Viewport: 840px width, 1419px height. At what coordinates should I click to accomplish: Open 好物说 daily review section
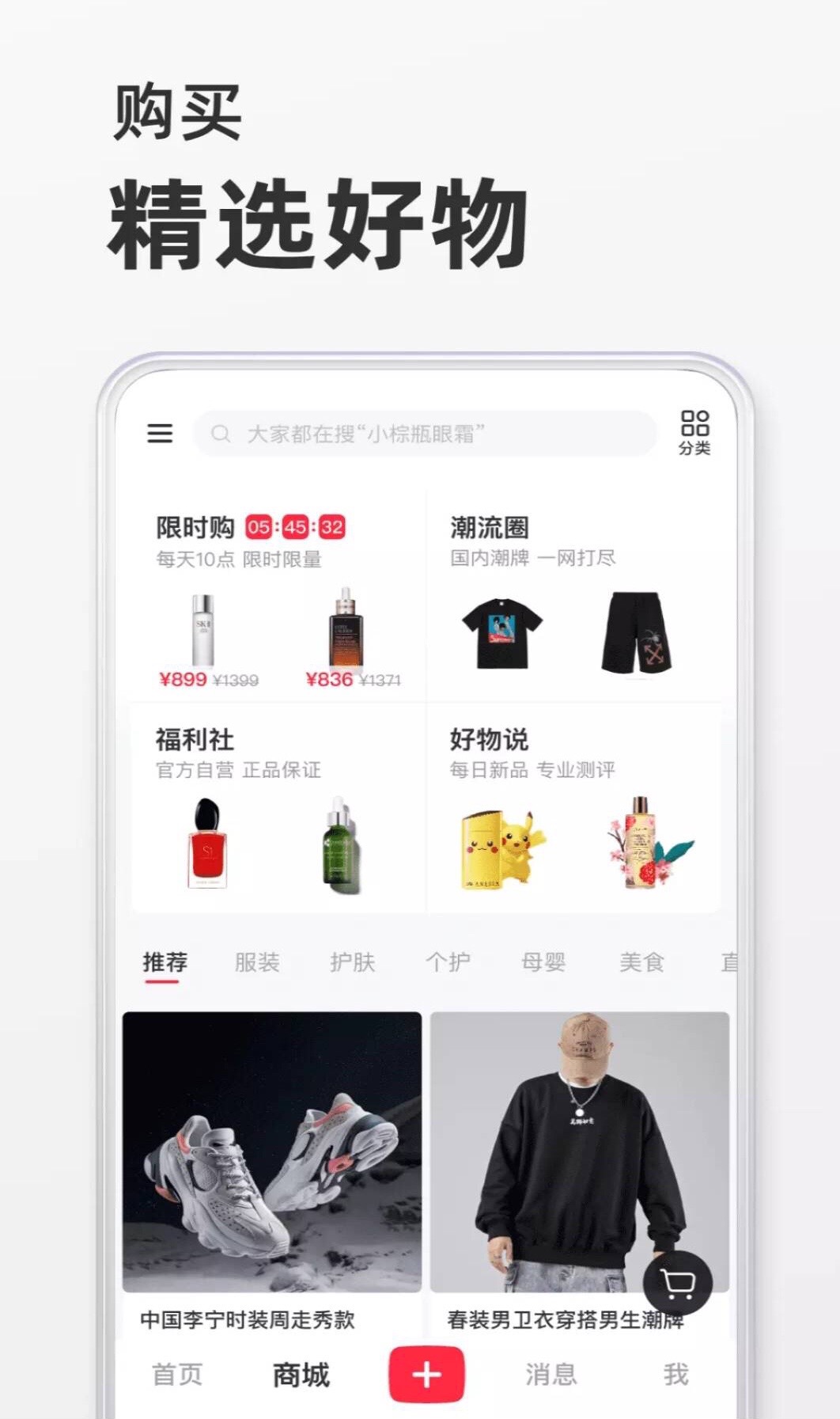487,740
